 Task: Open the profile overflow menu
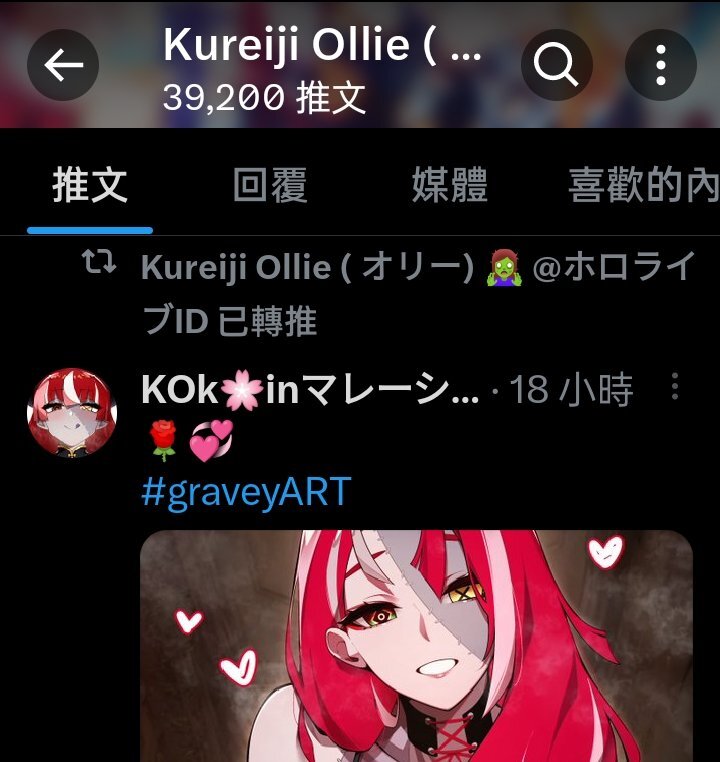660,66
